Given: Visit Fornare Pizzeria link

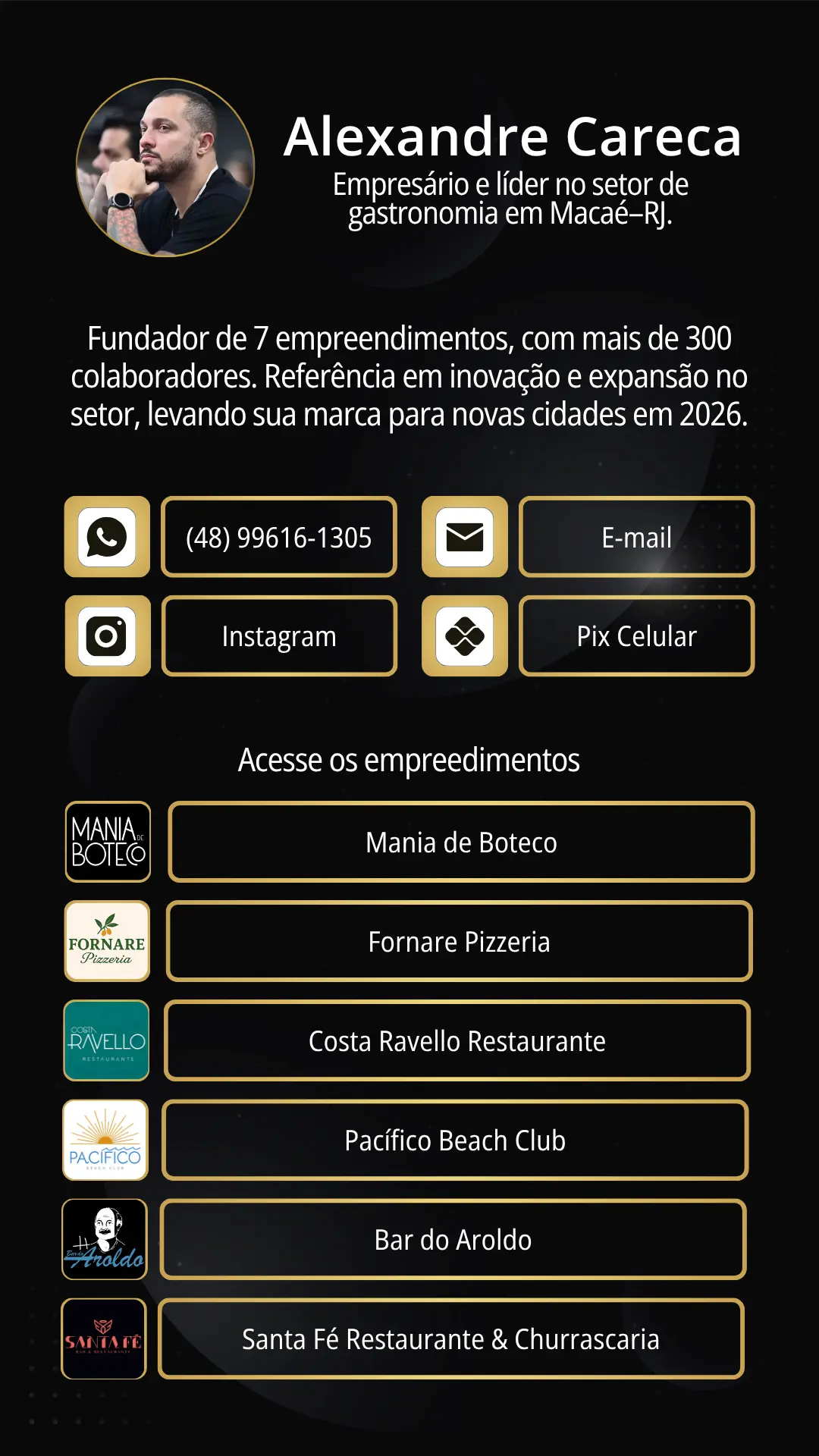Looking at the screenshot, I should tap(460, 941).
